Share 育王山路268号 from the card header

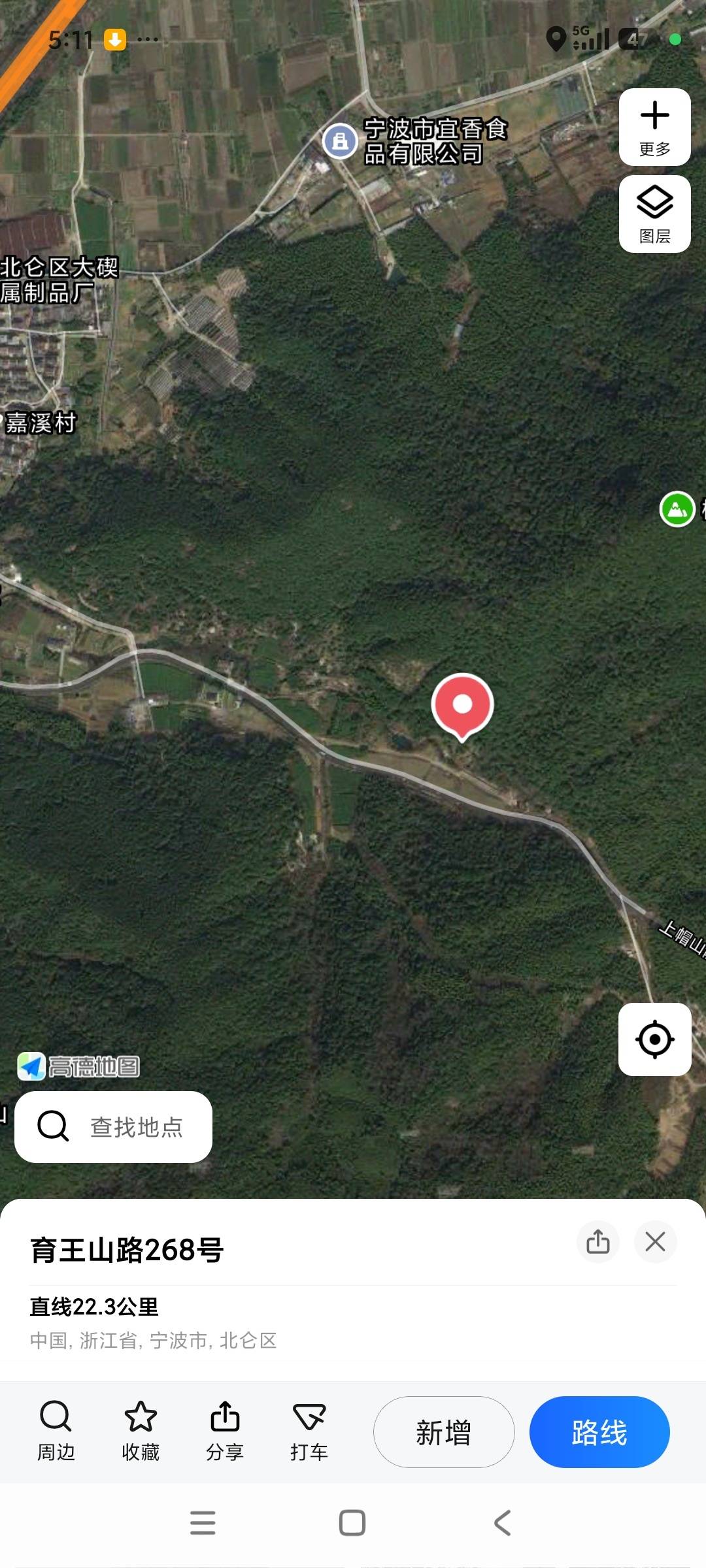[x=597, y=1241]
